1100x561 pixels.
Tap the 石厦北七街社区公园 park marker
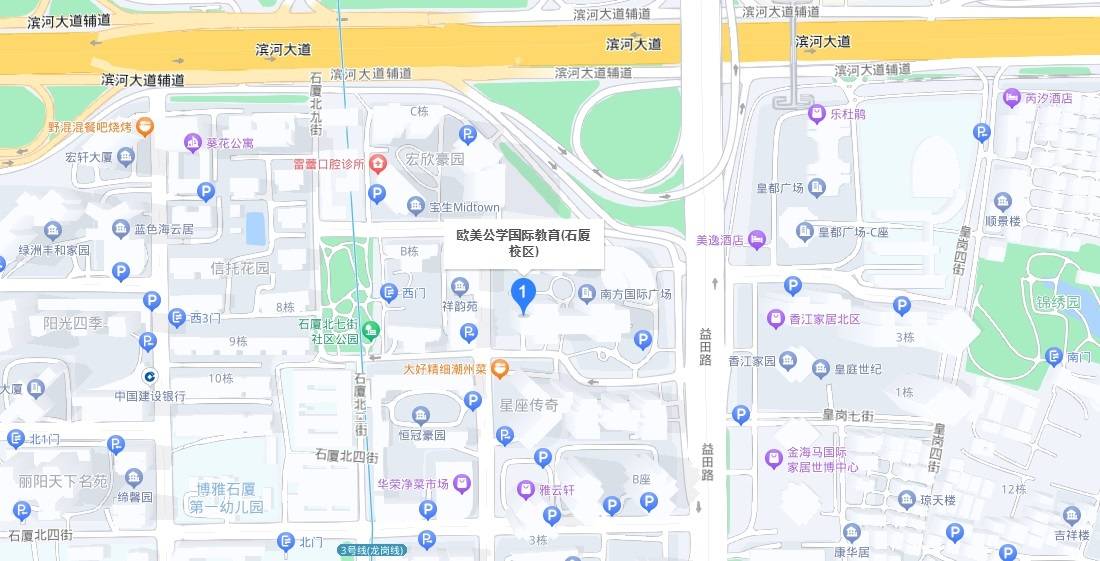372,330
